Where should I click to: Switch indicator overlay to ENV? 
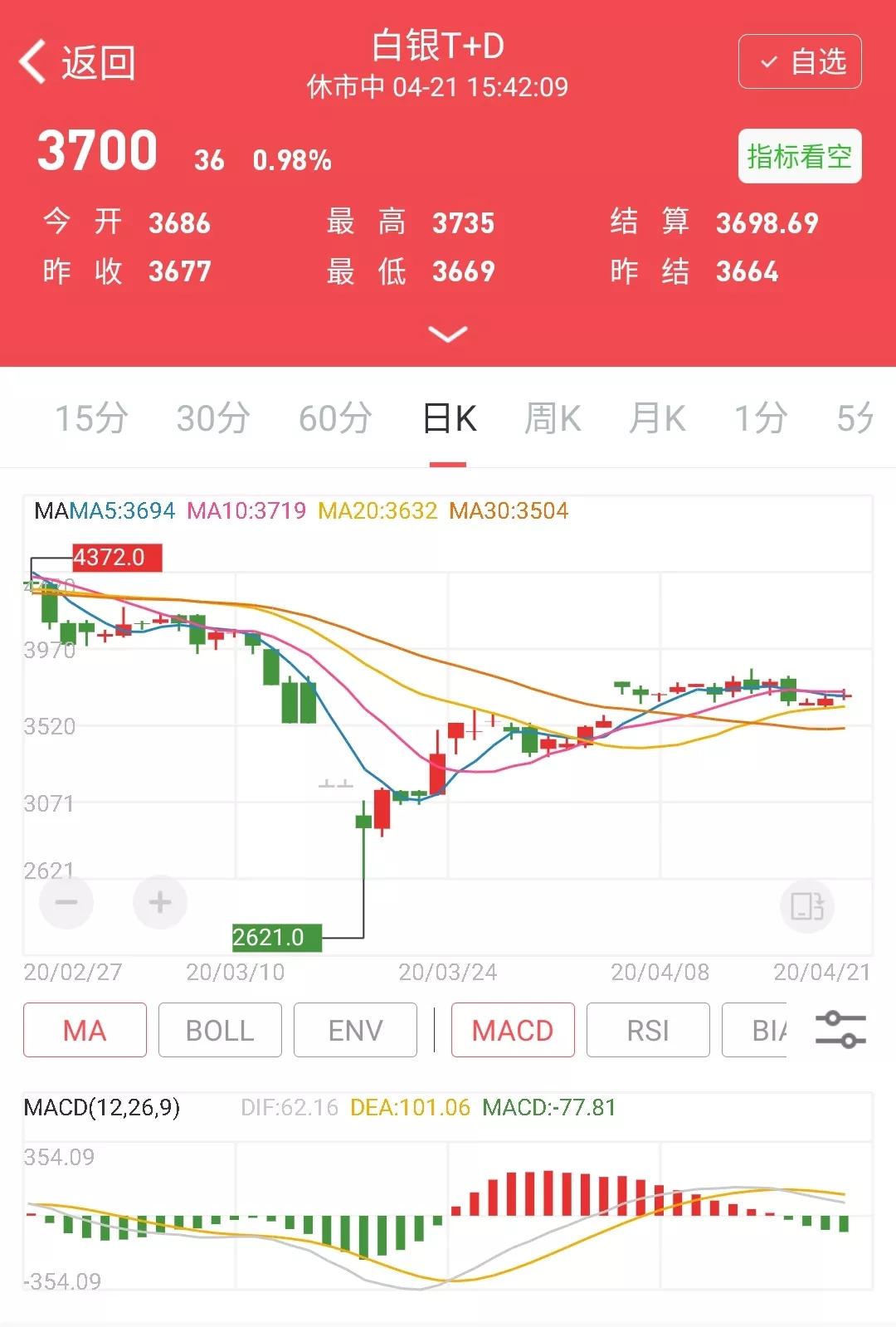click(x=355, y=1030)
